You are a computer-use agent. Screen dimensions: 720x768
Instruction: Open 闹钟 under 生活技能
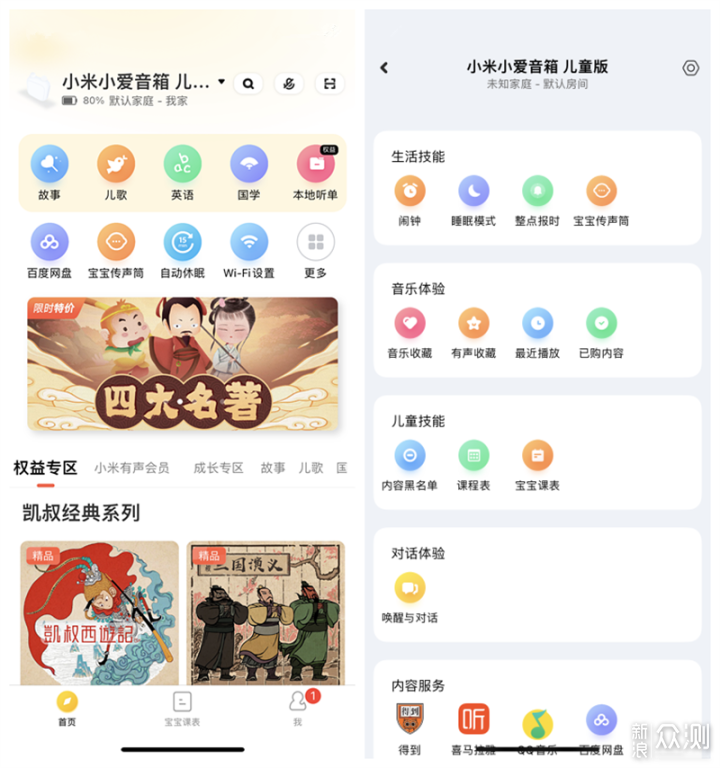click(409, 199)
